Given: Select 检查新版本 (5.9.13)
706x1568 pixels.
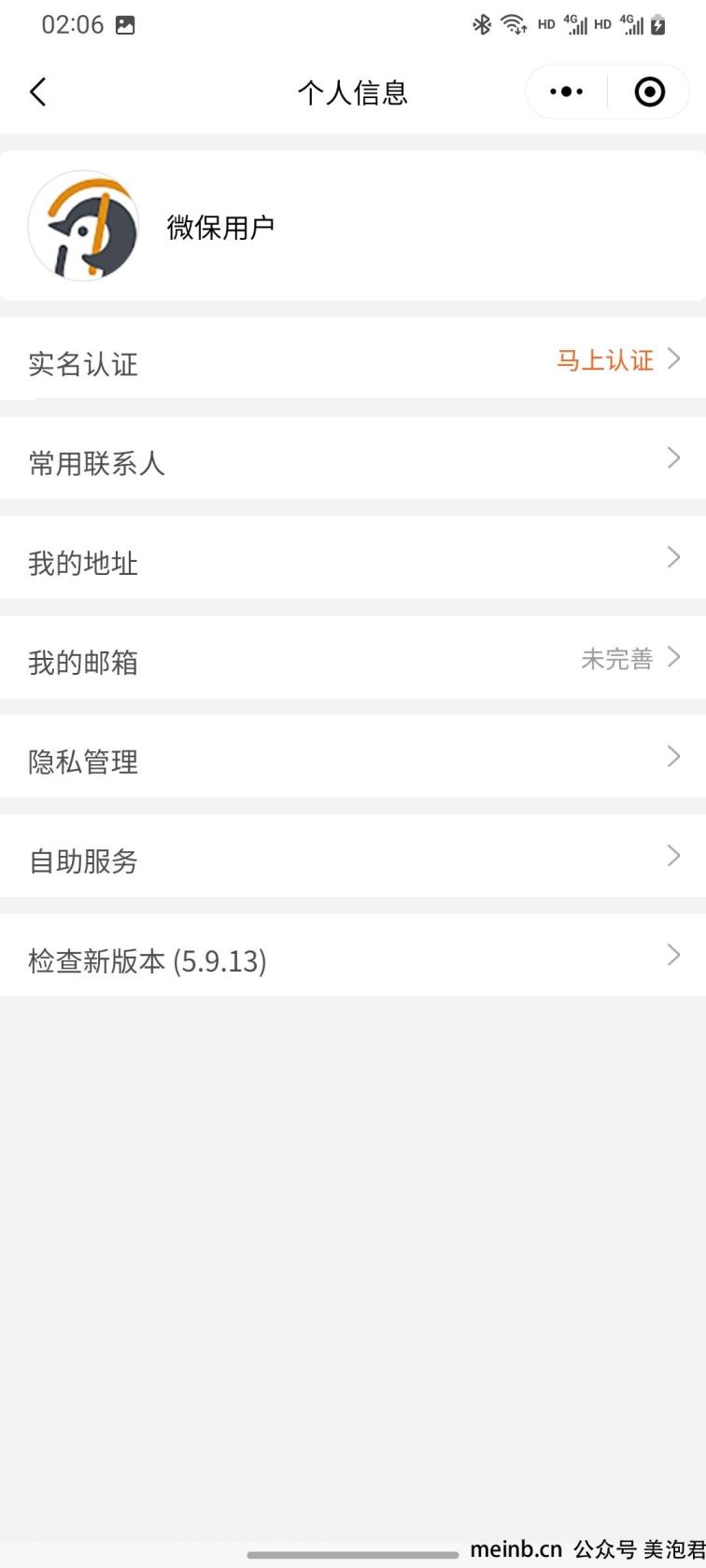Looking at the screenshot, I should click(x=353, y=956).
